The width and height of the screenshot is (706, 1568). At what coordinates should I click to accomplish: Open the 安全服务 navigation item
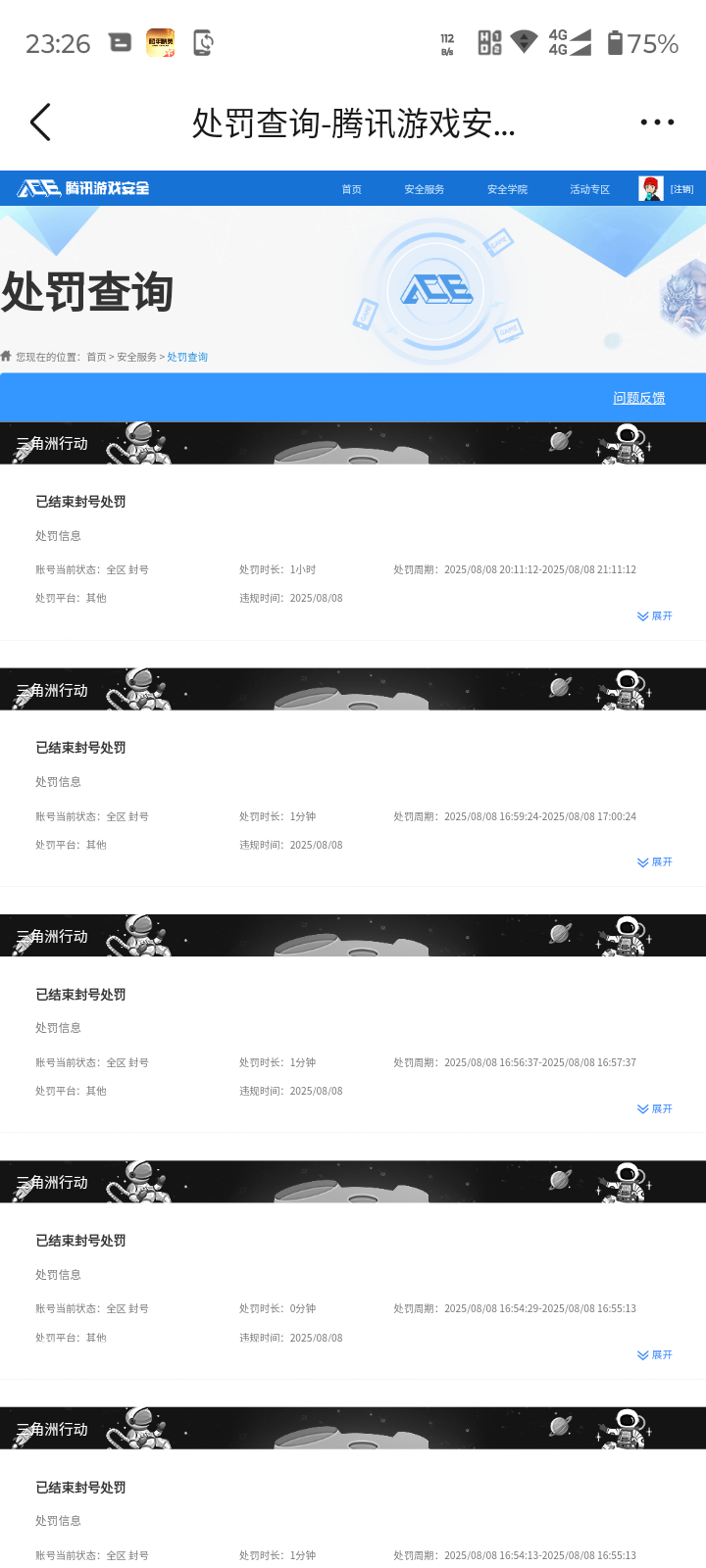click(x=424, y=189)
